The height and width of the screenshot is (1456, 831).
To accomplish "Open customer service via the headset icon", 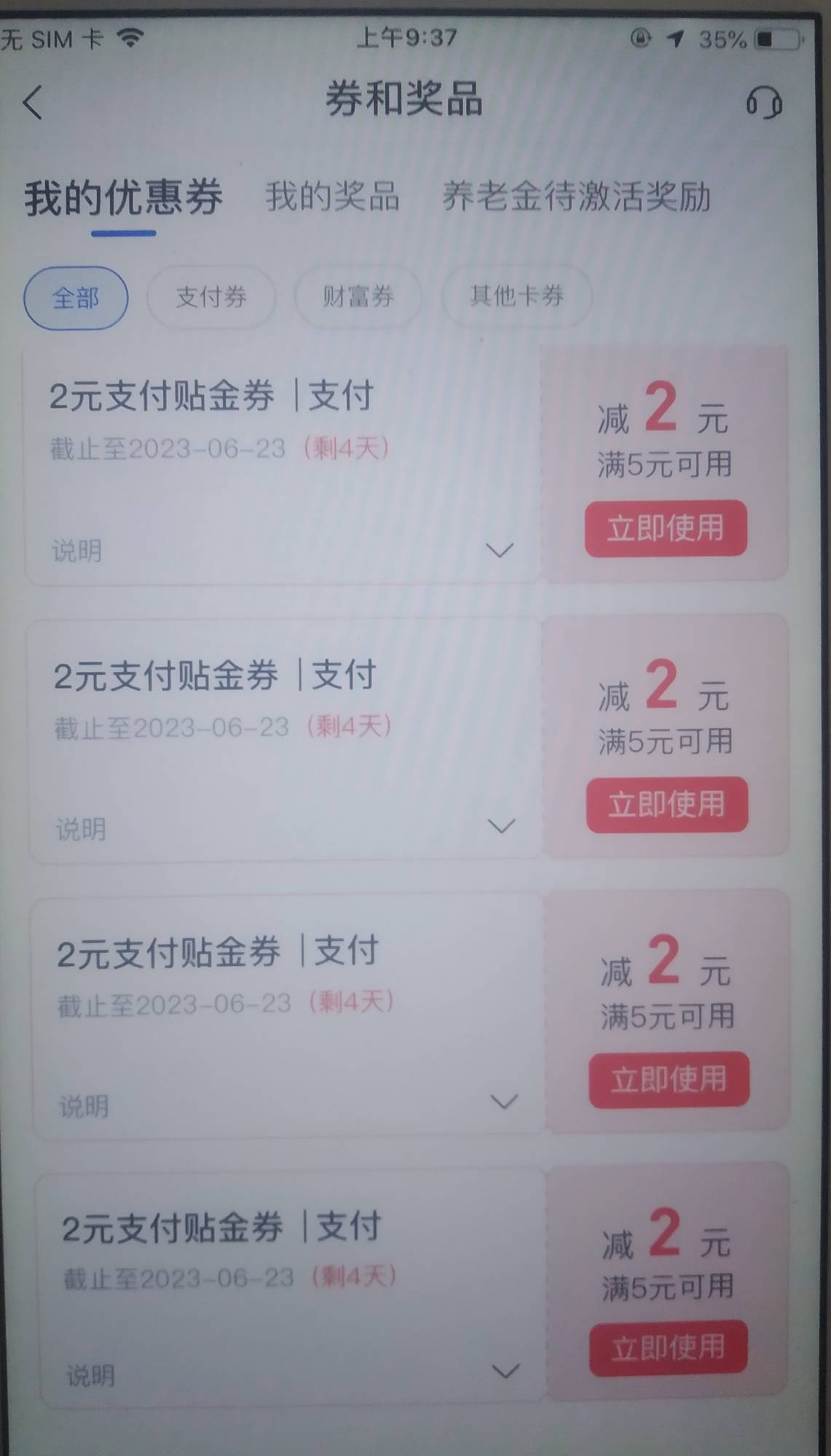I will 764,102.
